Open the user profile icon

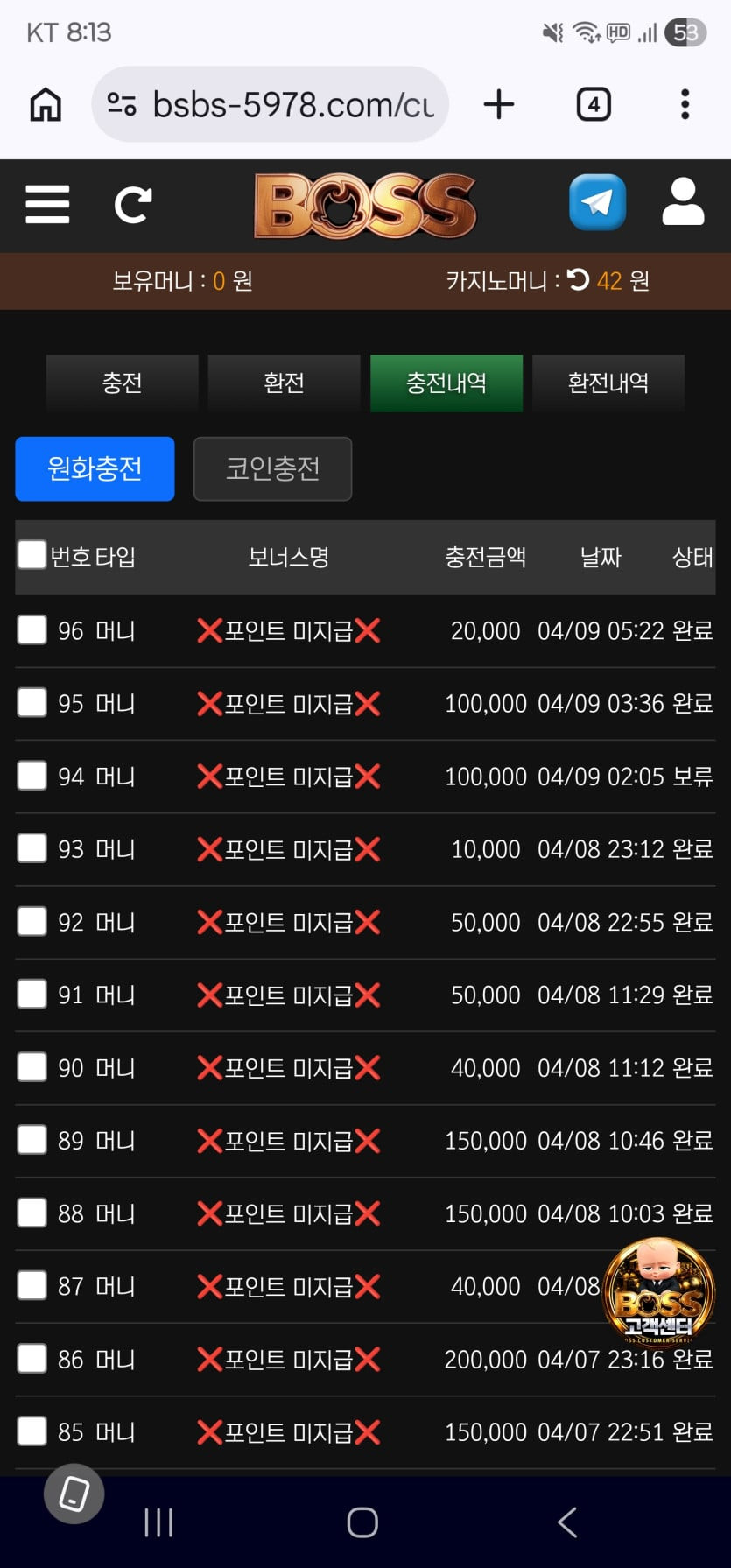coord(683,203)
